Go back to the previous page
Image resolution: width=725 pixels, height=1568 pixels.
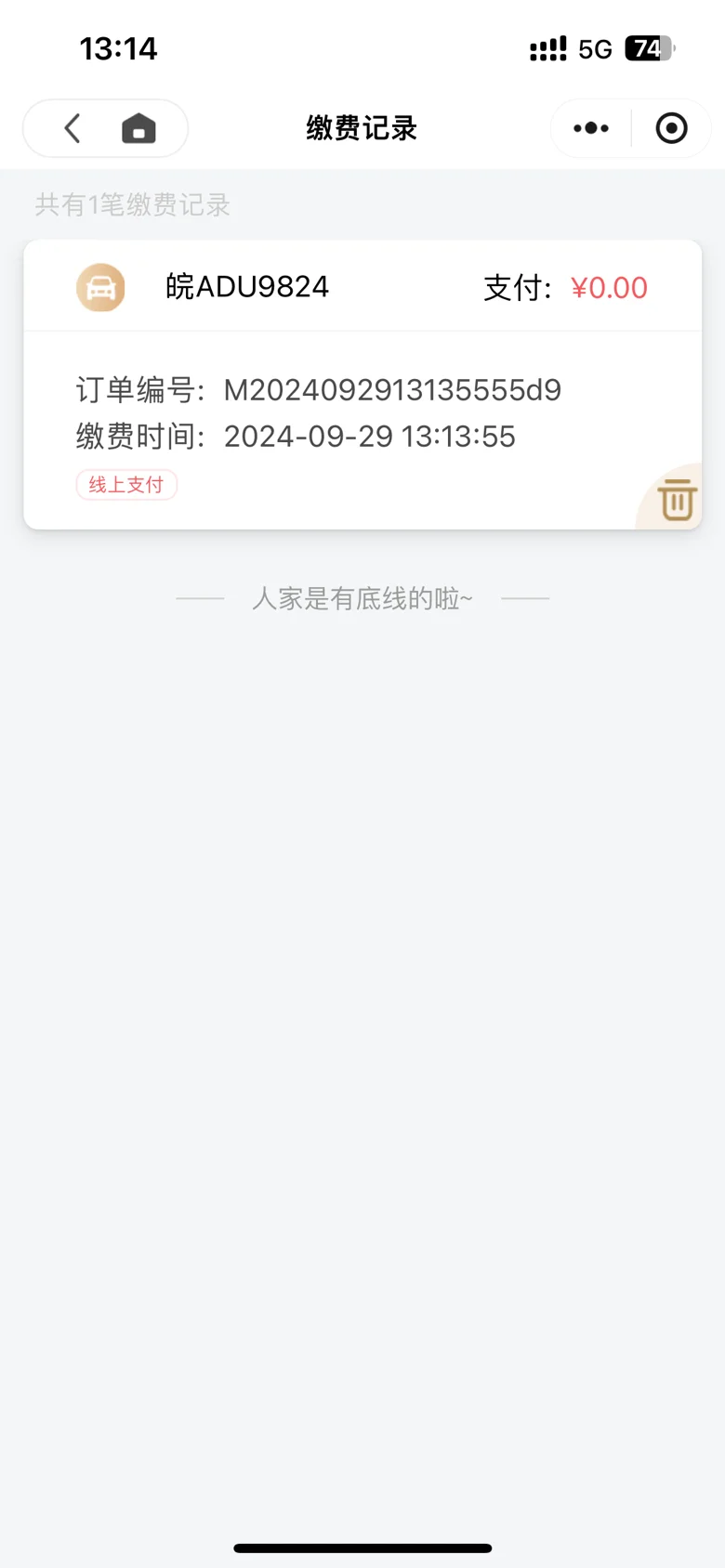click(x=72, y=128)
